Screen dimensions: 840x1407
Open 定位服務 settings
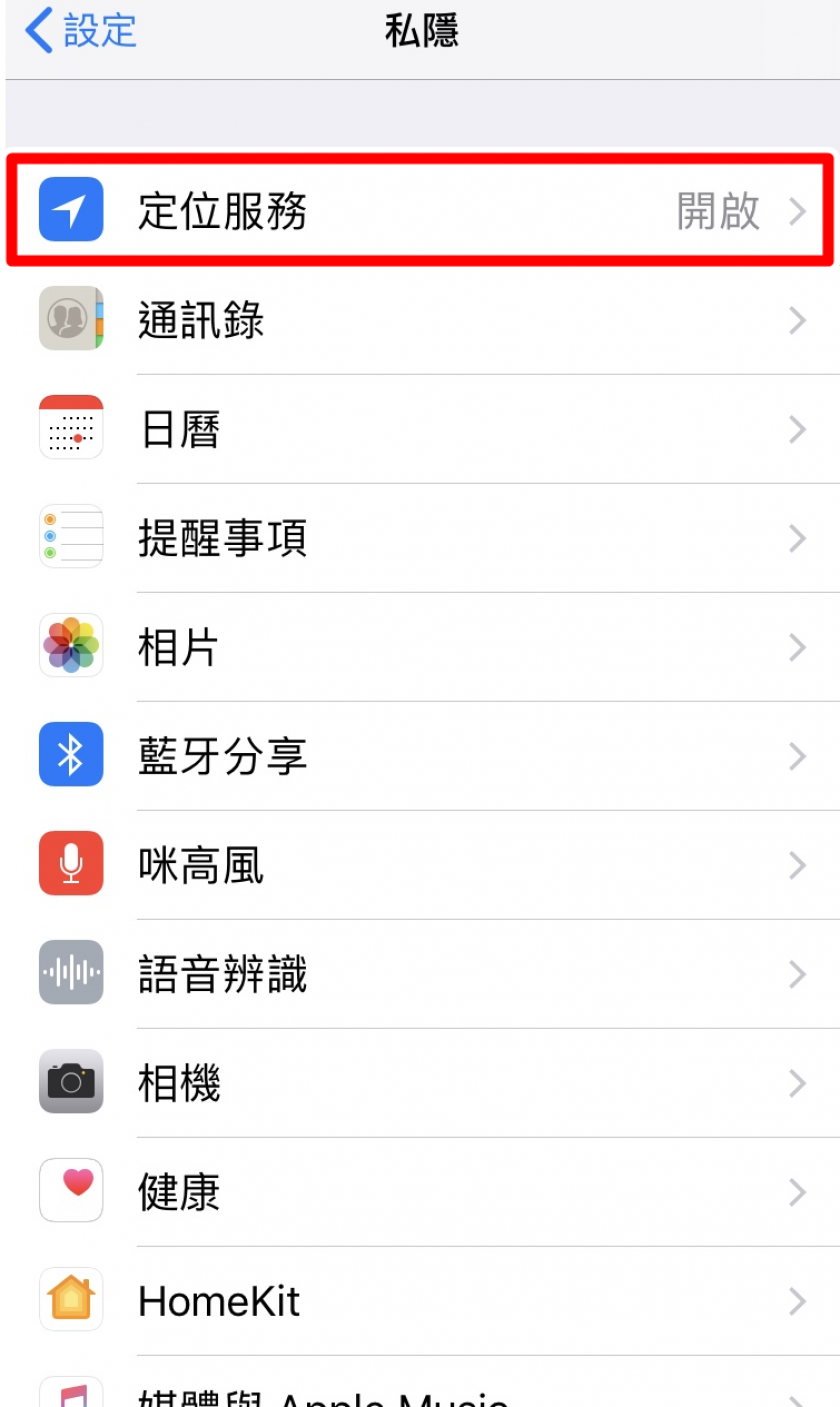(x=420, y=211)
